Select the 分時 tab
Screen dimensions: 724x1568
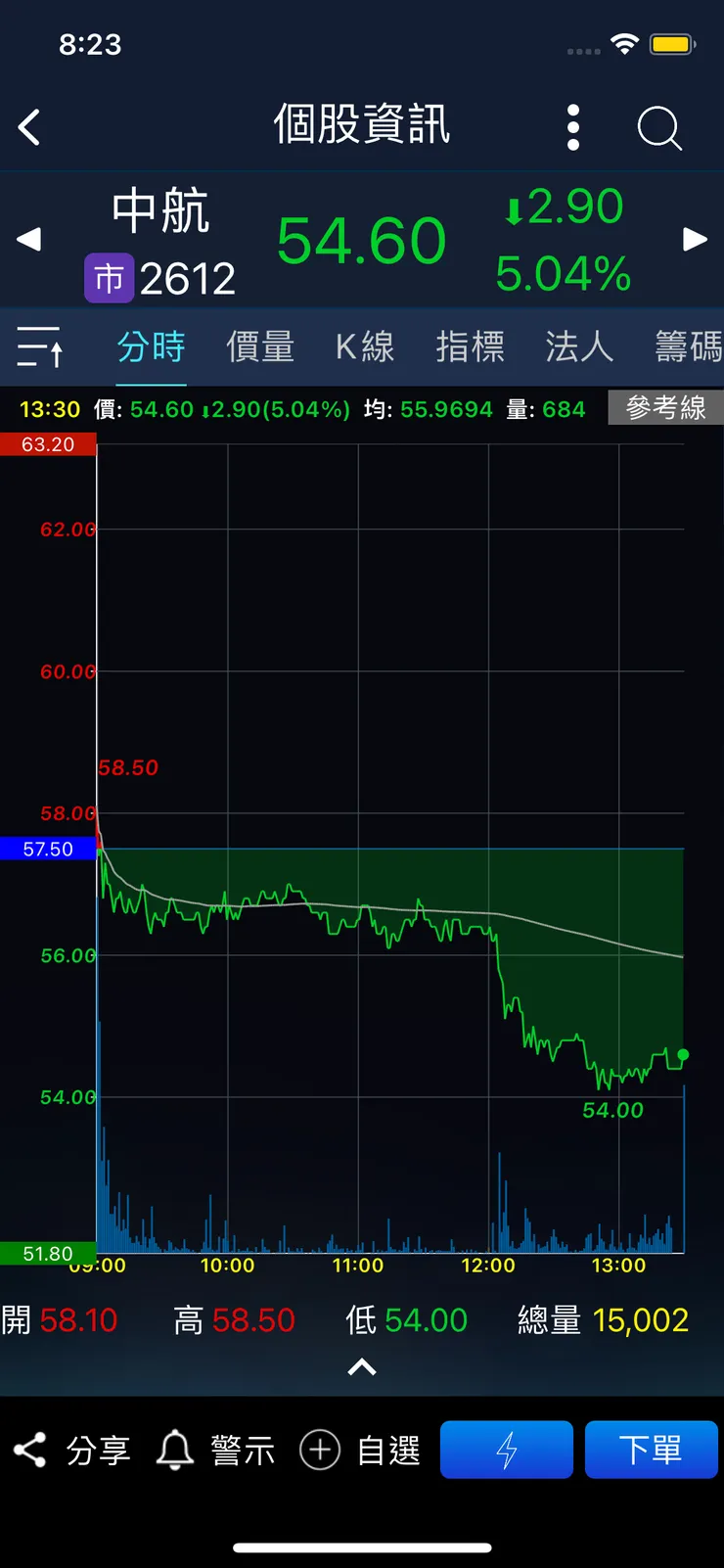[151, 346]
